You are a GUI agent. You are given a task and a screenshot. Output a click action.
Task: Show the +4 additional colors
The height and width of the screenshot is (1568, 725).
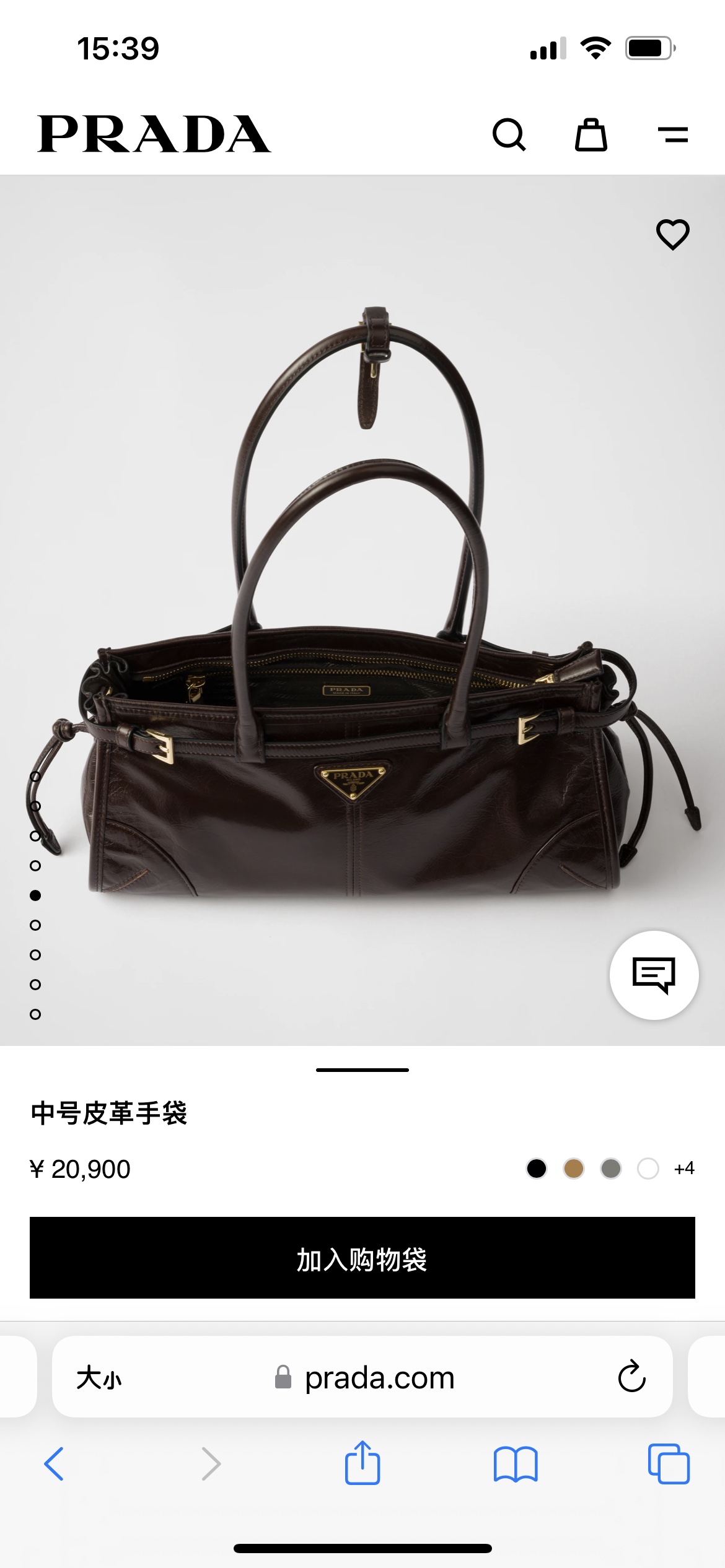[x=684, y=1169]
